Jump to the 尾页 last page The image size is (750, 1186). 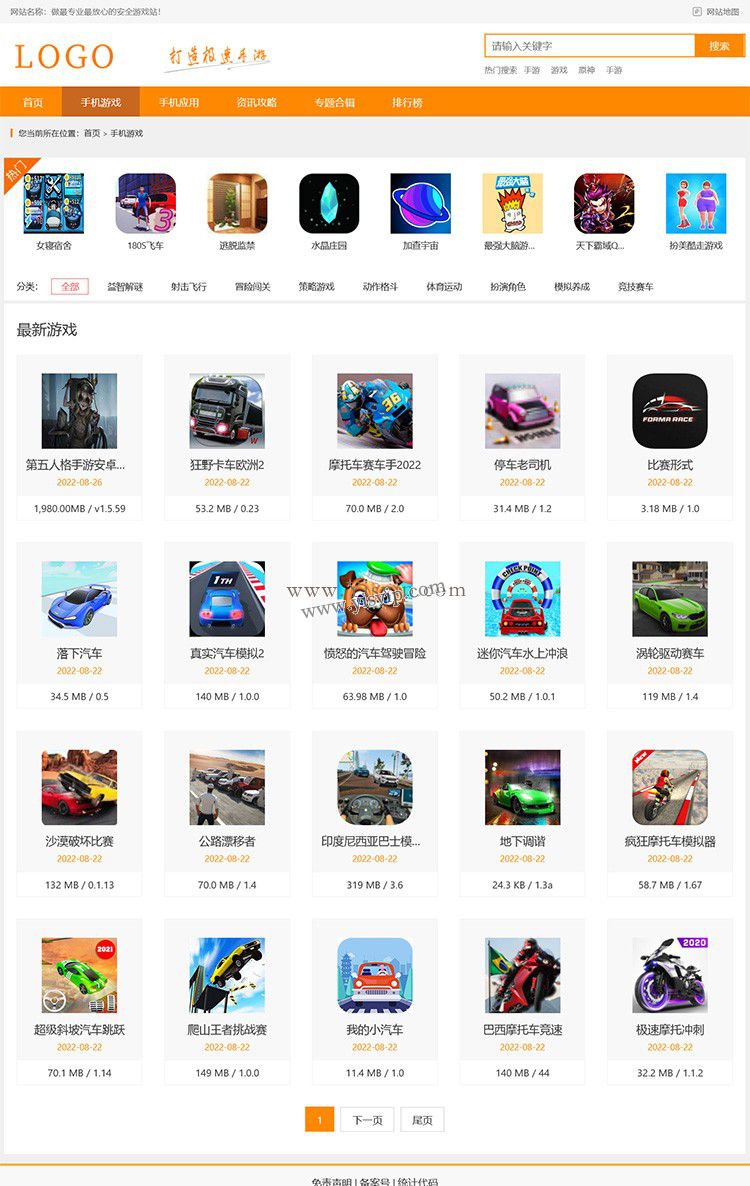[x=422, y=1120]
